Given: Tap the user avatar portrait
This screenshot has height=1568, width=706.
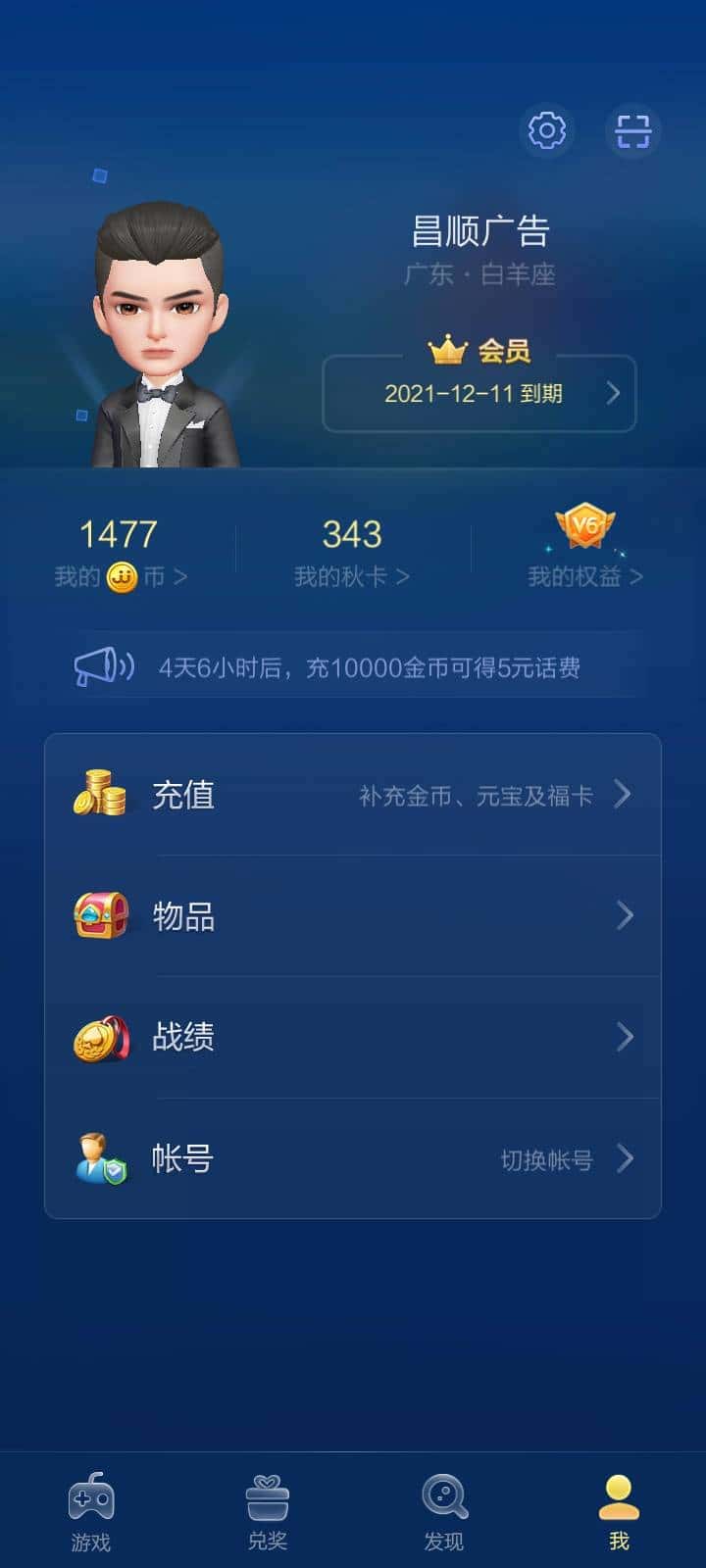Looking at the screenshot, I should 162,314.
